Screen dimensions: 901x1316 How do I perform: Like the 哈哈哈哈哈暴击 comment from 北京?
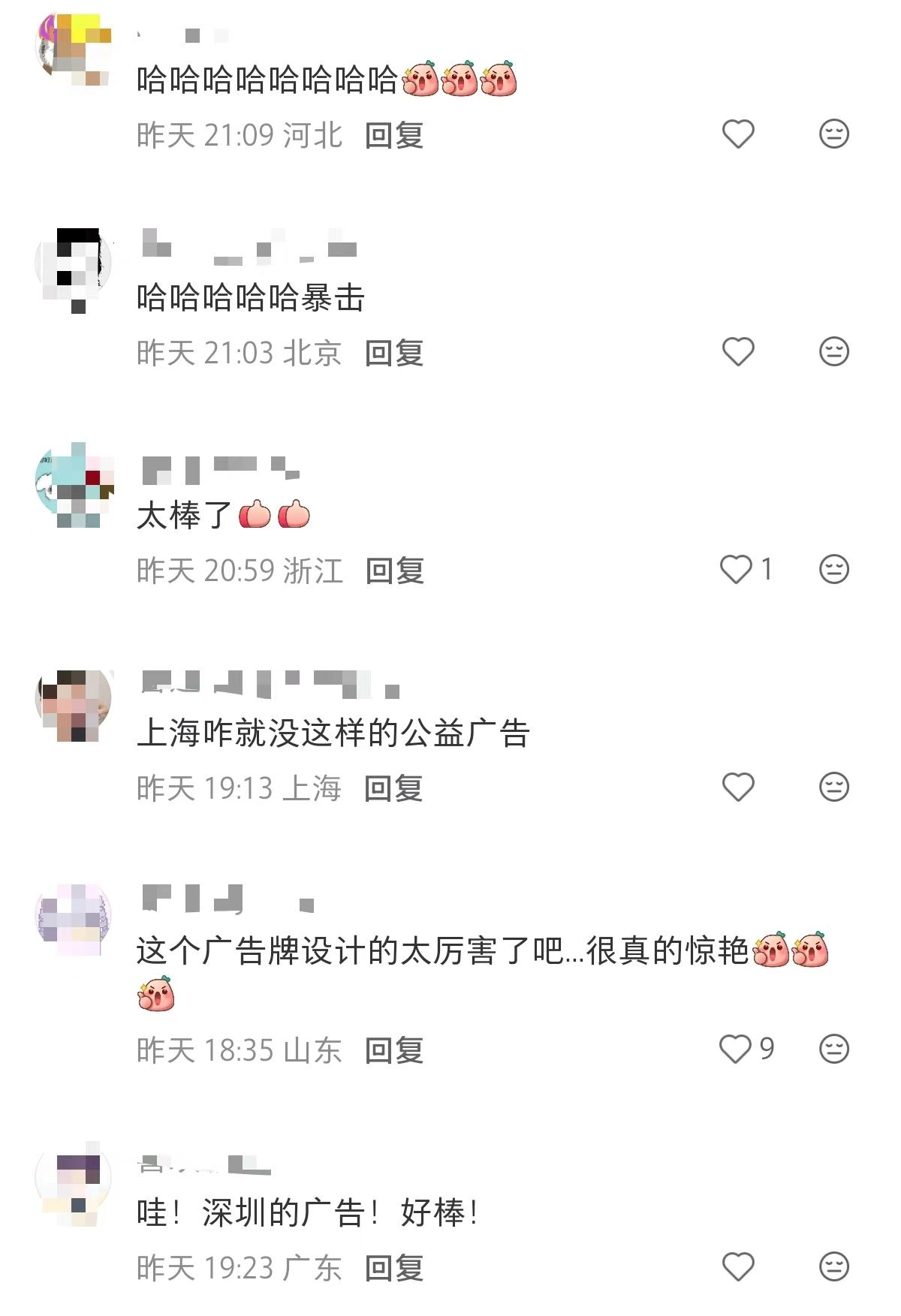[737, 352]
